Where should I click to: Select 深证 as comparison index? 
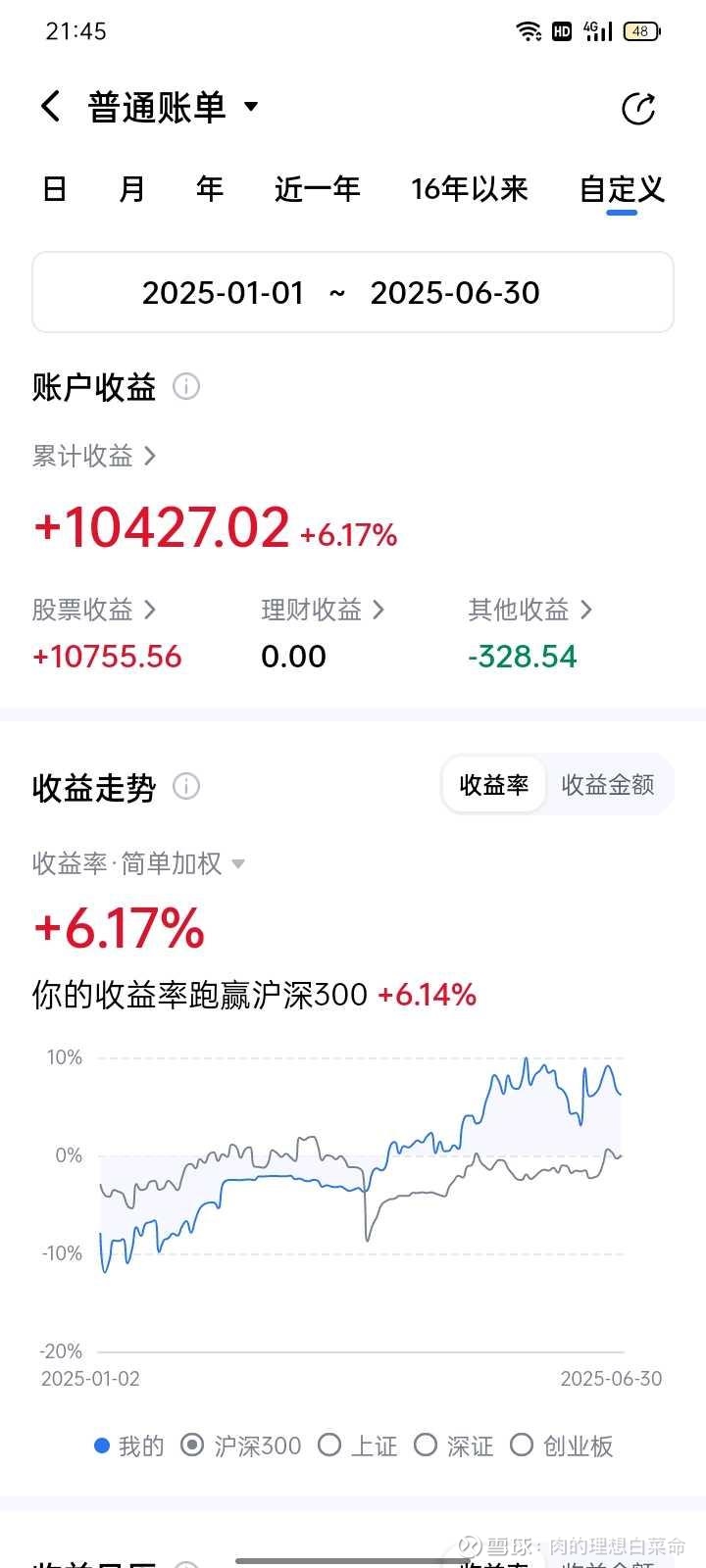point(453,1445)
